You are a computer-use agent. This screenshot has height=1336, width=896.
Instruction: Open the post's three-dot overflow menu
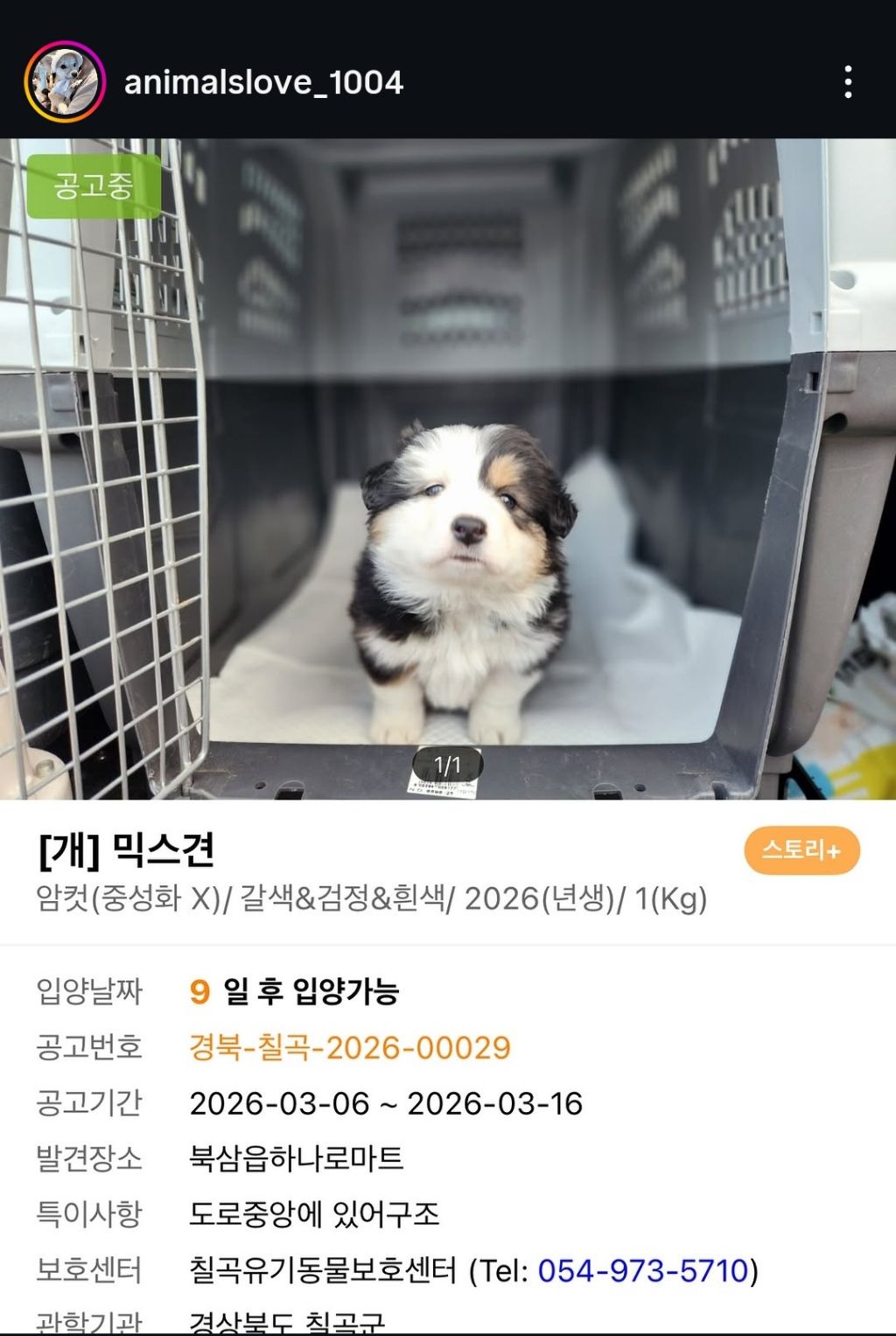click(848, 82)
